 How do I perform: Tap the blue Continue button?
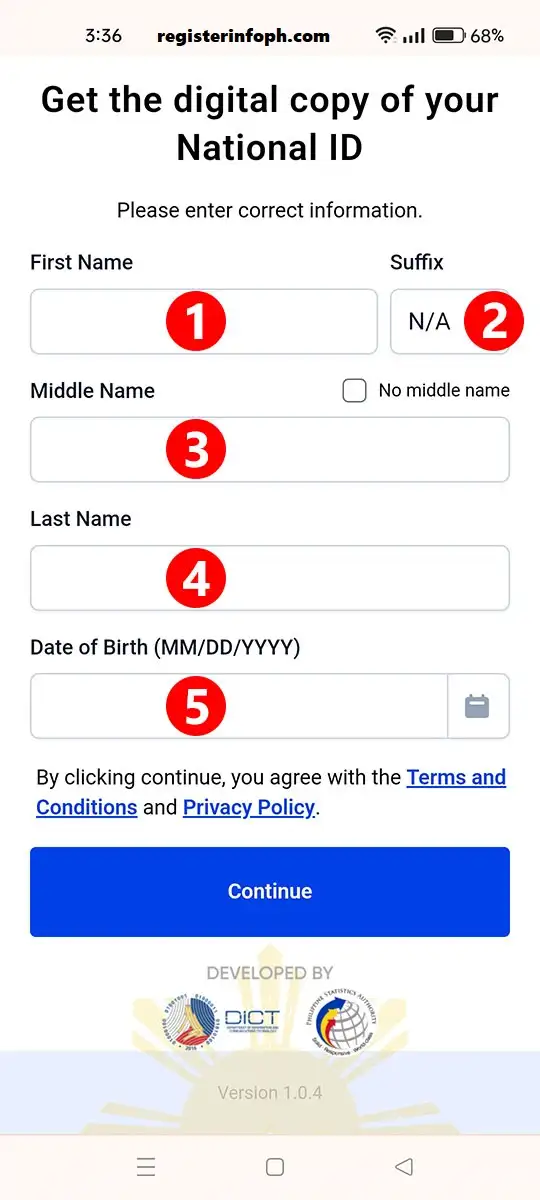click(270, 892)
